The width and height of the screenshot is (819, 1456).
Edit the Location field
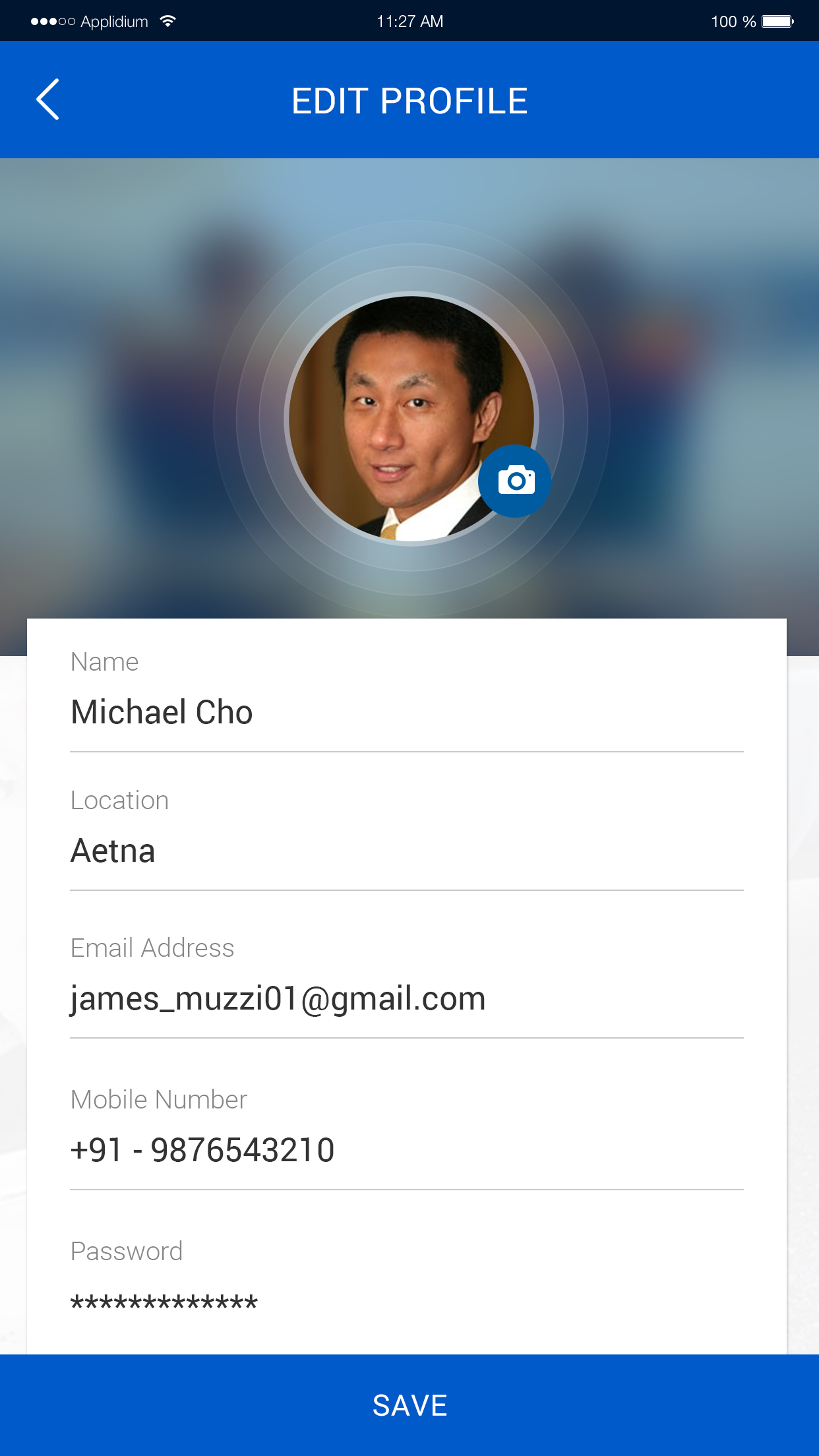point(406,851)
